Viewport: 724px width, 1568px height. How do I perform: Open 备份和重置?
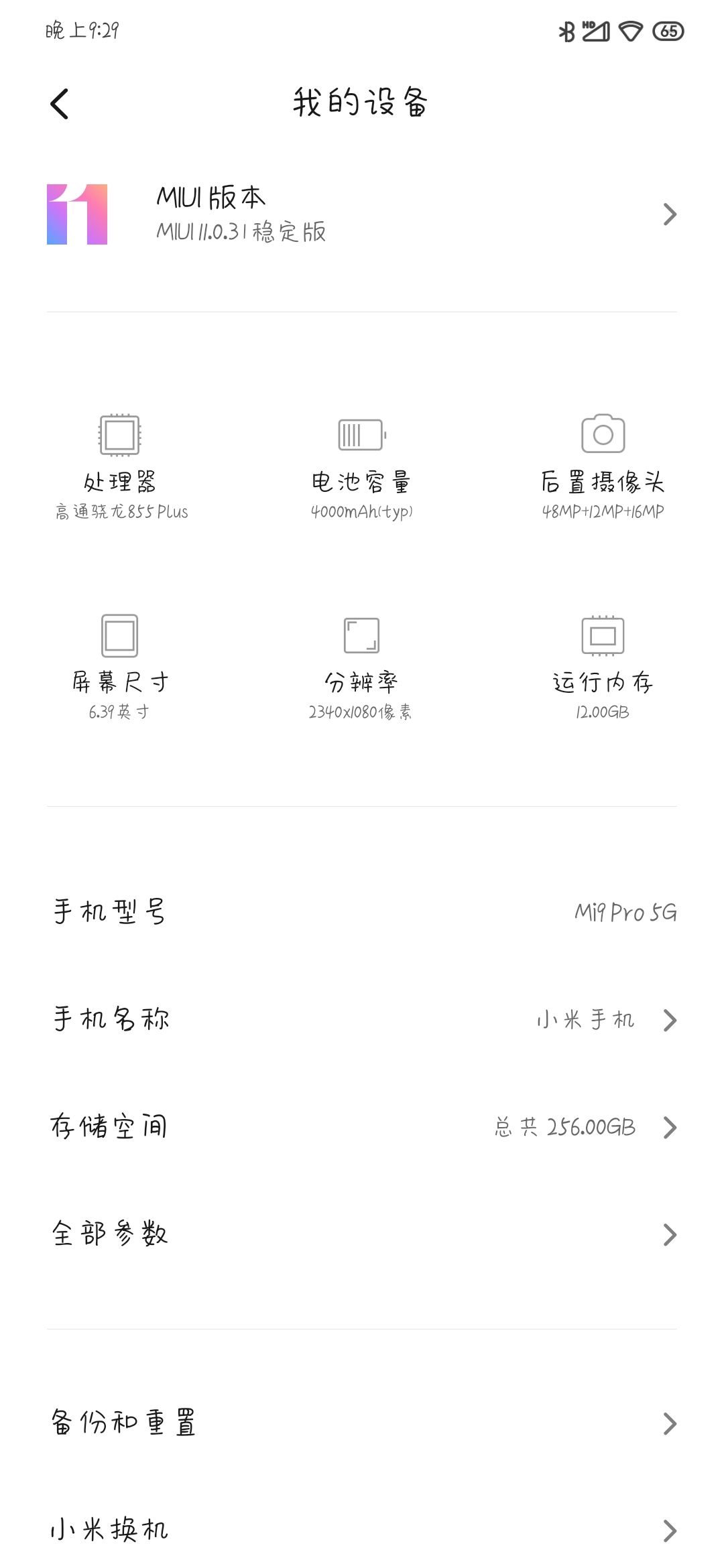(x=362, y=1423)
